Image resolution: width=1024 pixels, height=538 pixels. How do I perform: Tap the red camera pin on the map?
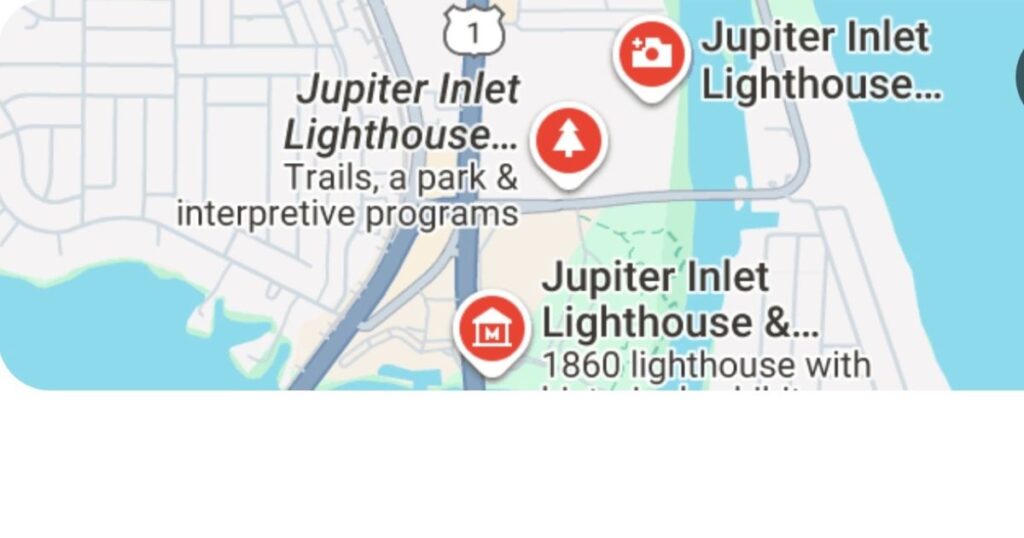tap(652, 53)
